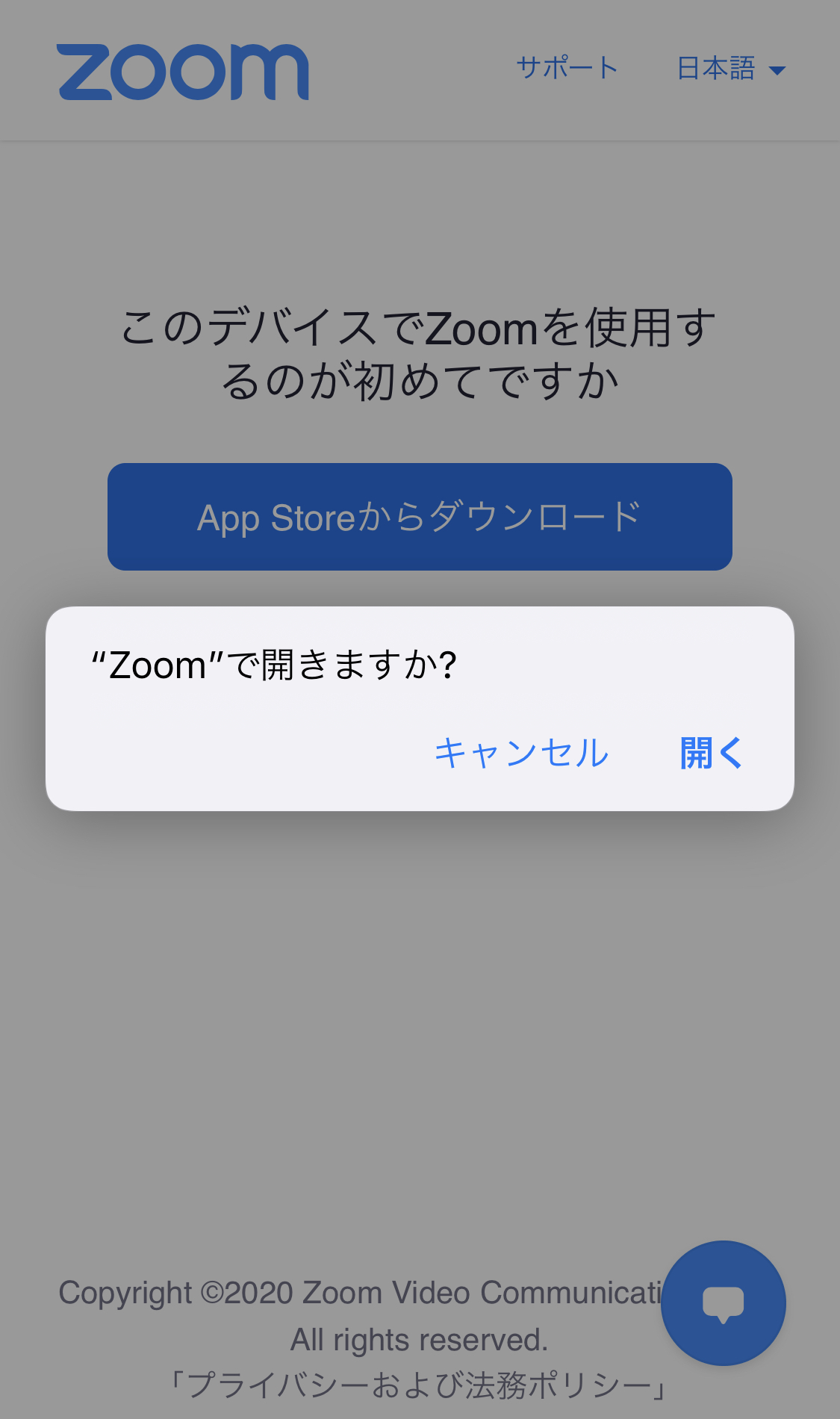Open プライバシーおよび法務ポリシー link
Viewport: 840px width, 1419px height.
pyautogui.click(x=418, y=1386)
